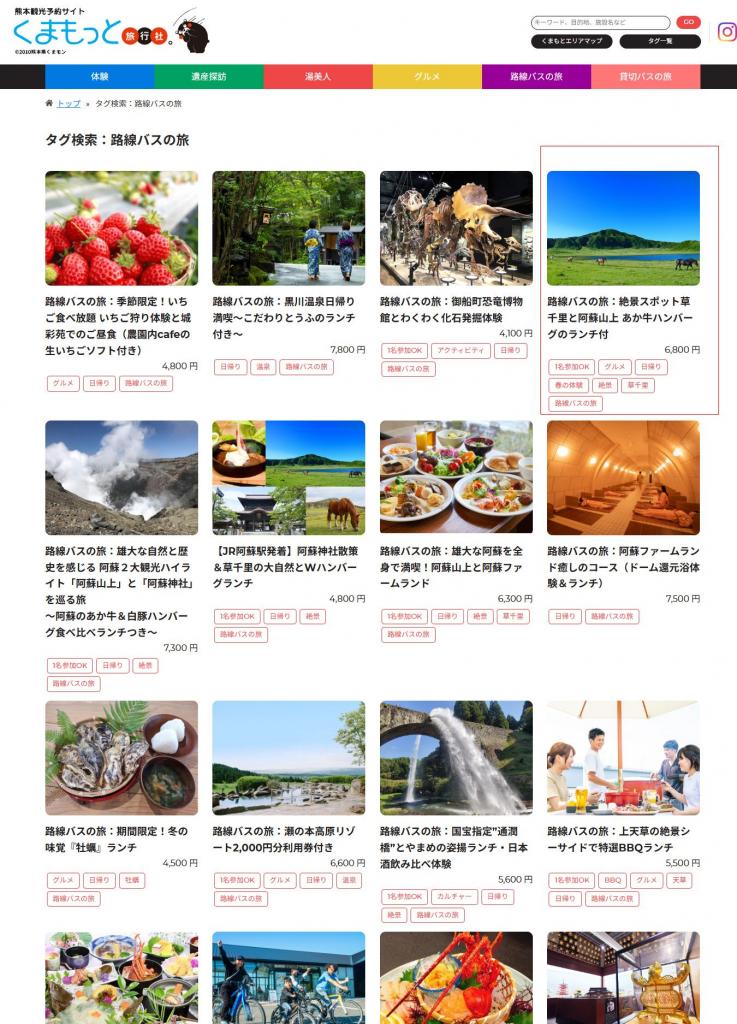The image size is (737, 1024).
Task: Go to the グルメ category tab
Action: [427, 77]
